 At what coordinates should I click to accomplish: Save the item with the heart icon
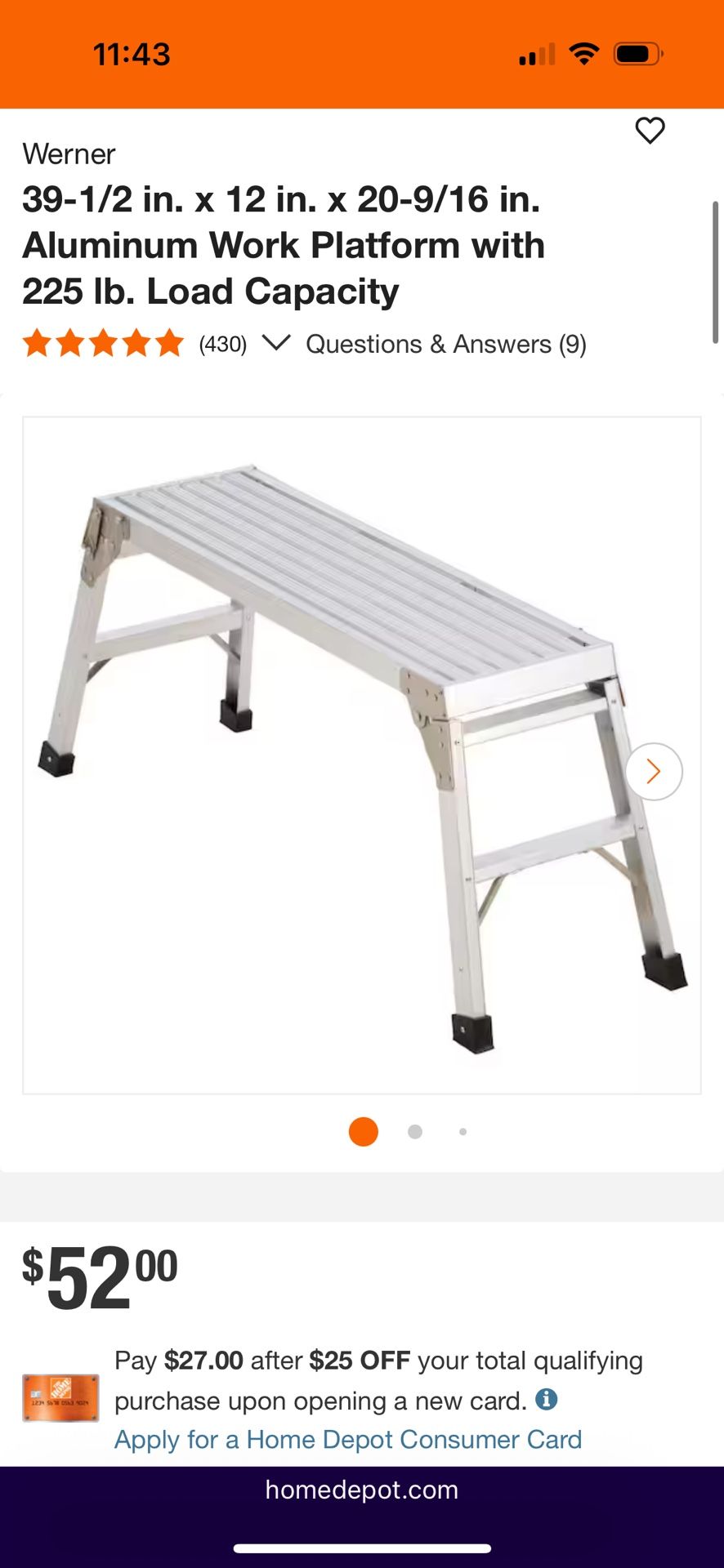coord(650,131)
